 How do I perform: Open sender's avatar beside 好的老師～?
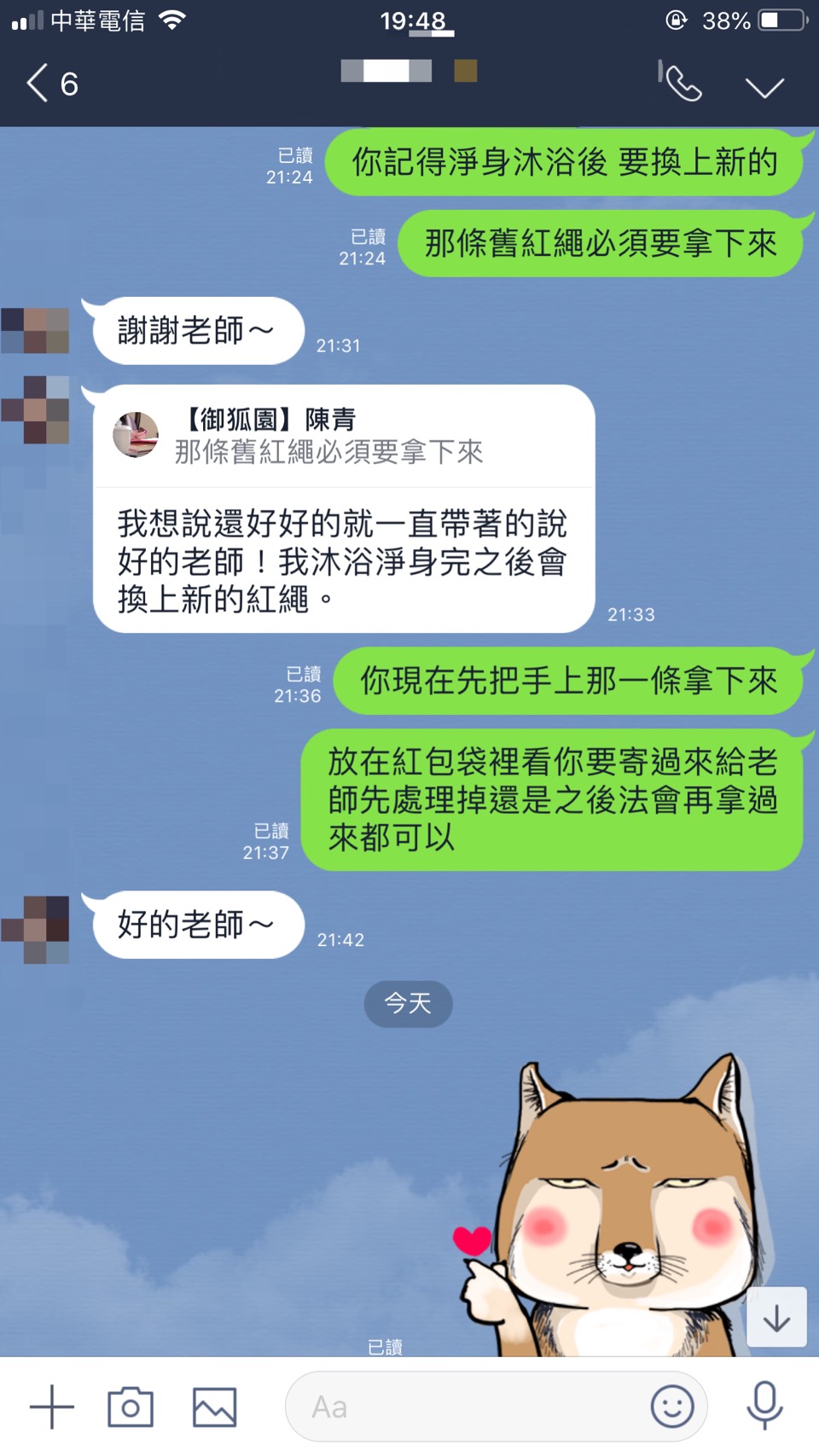click(x=36, y=929)
